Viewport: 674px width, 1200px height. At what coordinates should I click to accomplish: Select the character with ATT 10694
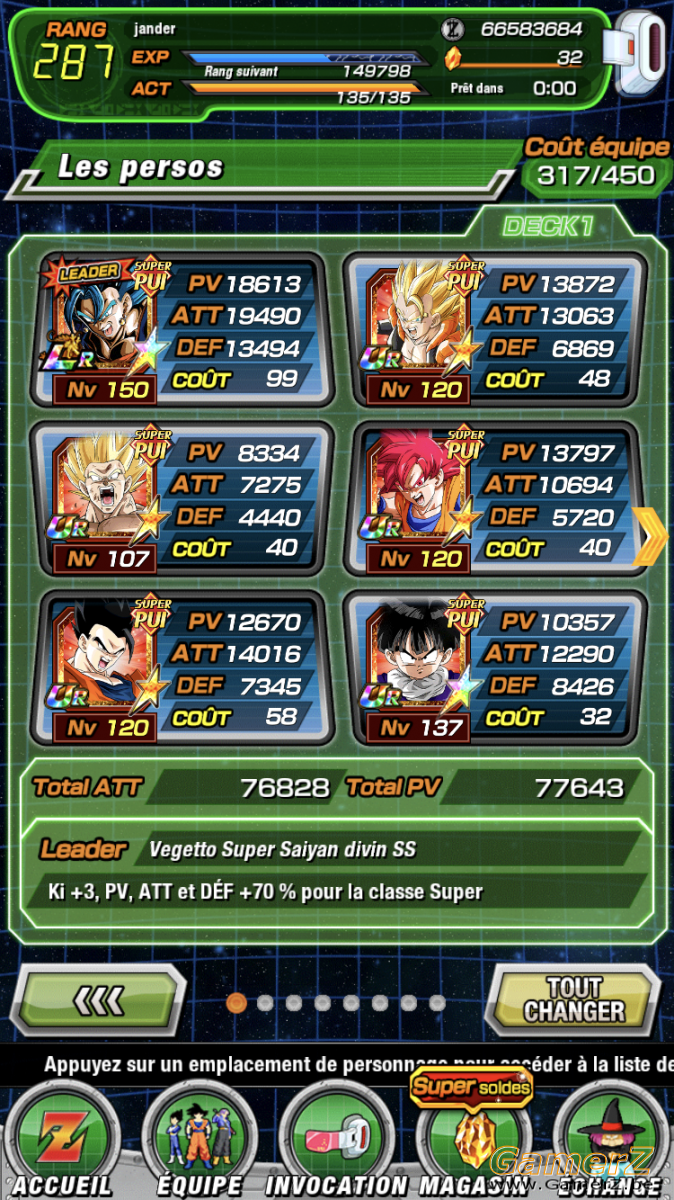tap(495, 498)
